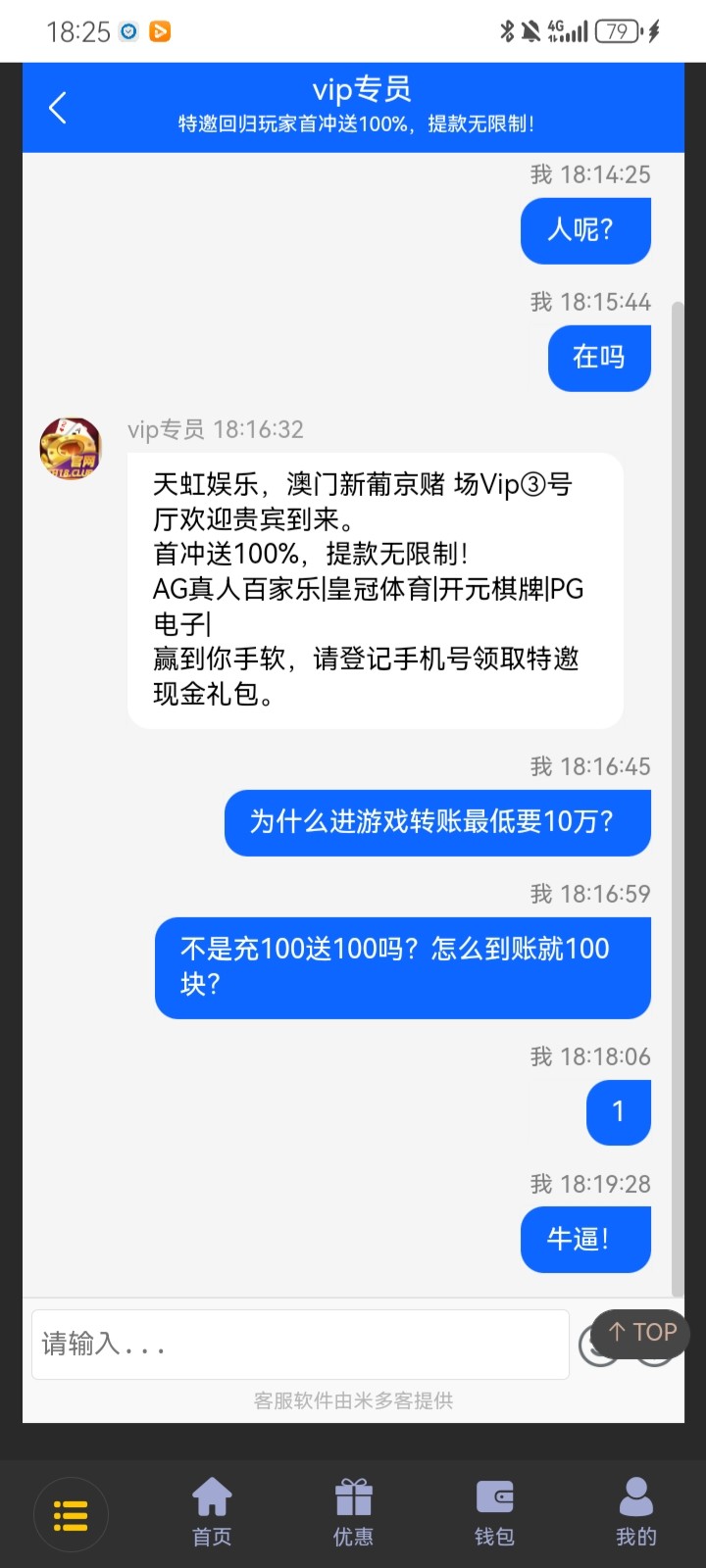Tap the circular icon hidden behind TOP button
706x1568 pixels.
[600, 1347]
